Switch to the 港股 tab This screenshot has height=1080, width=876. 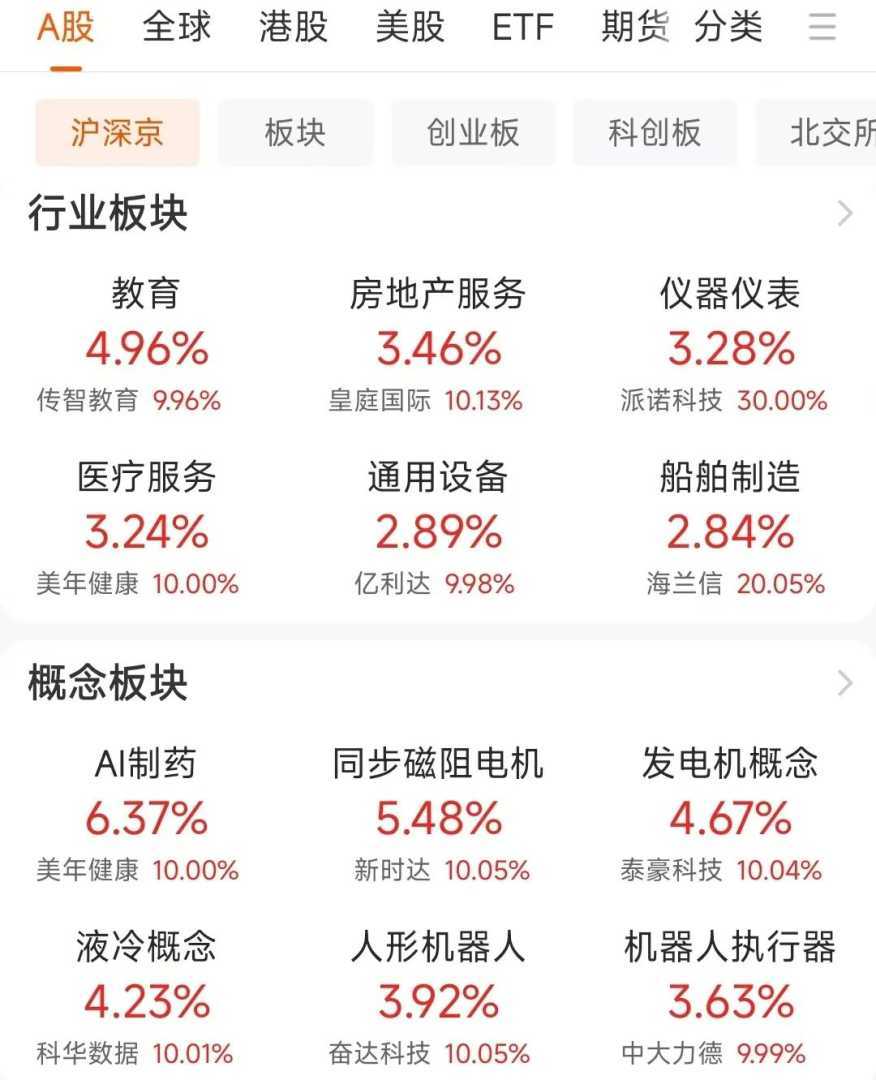[293, 27]
